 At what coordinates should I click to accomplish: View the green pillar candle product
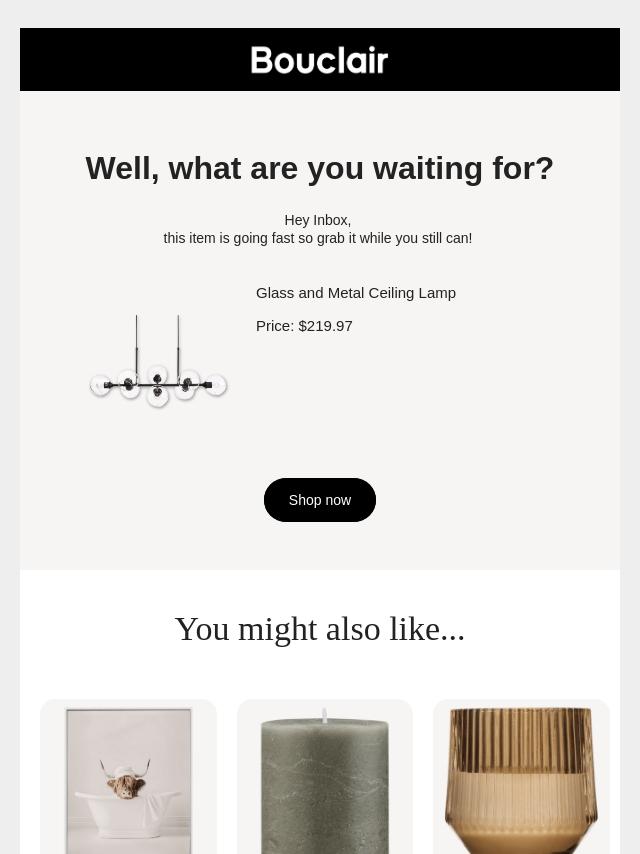pyautogui.click(x=325, y=780)
